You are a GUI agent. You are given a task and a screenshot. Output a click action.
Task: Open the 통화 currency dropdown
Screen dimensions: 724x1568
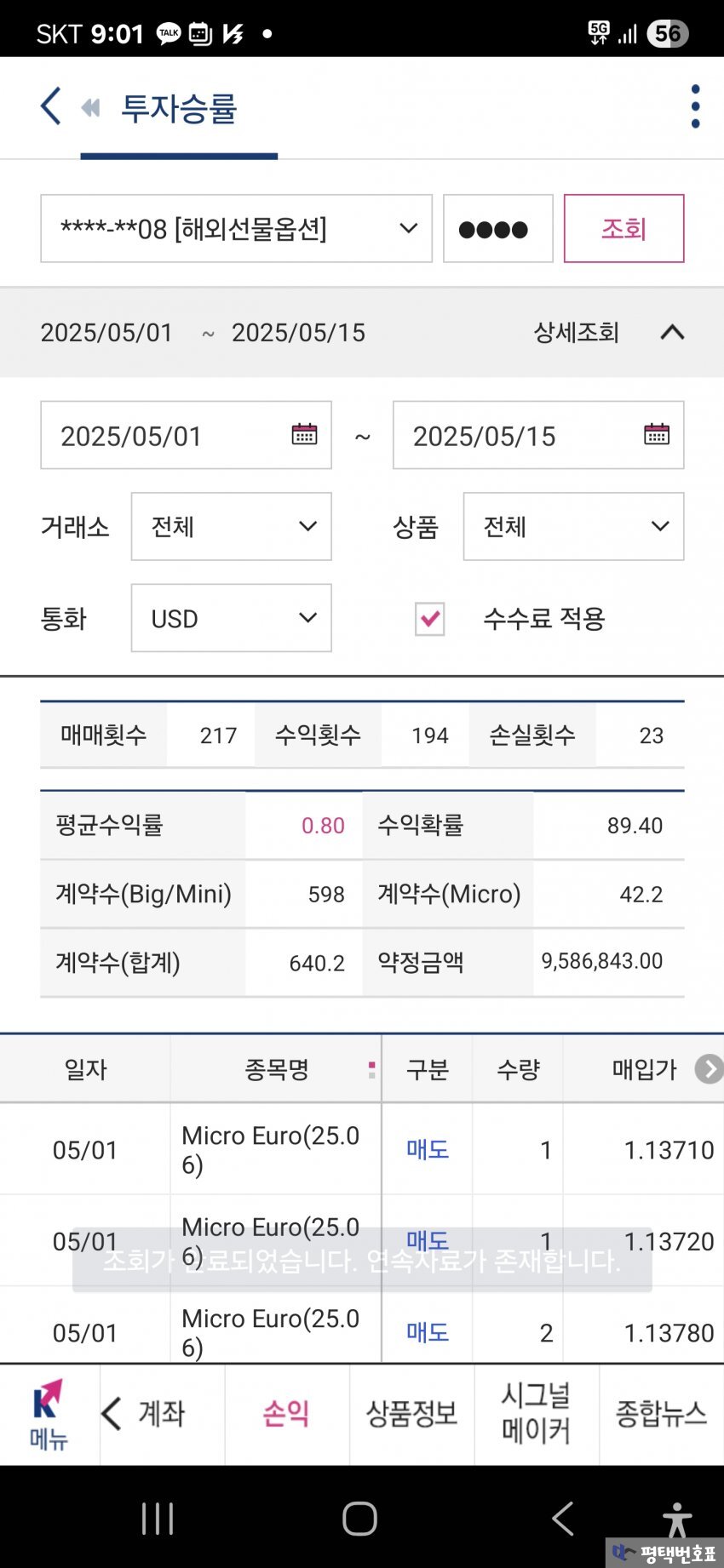point(231,618)
